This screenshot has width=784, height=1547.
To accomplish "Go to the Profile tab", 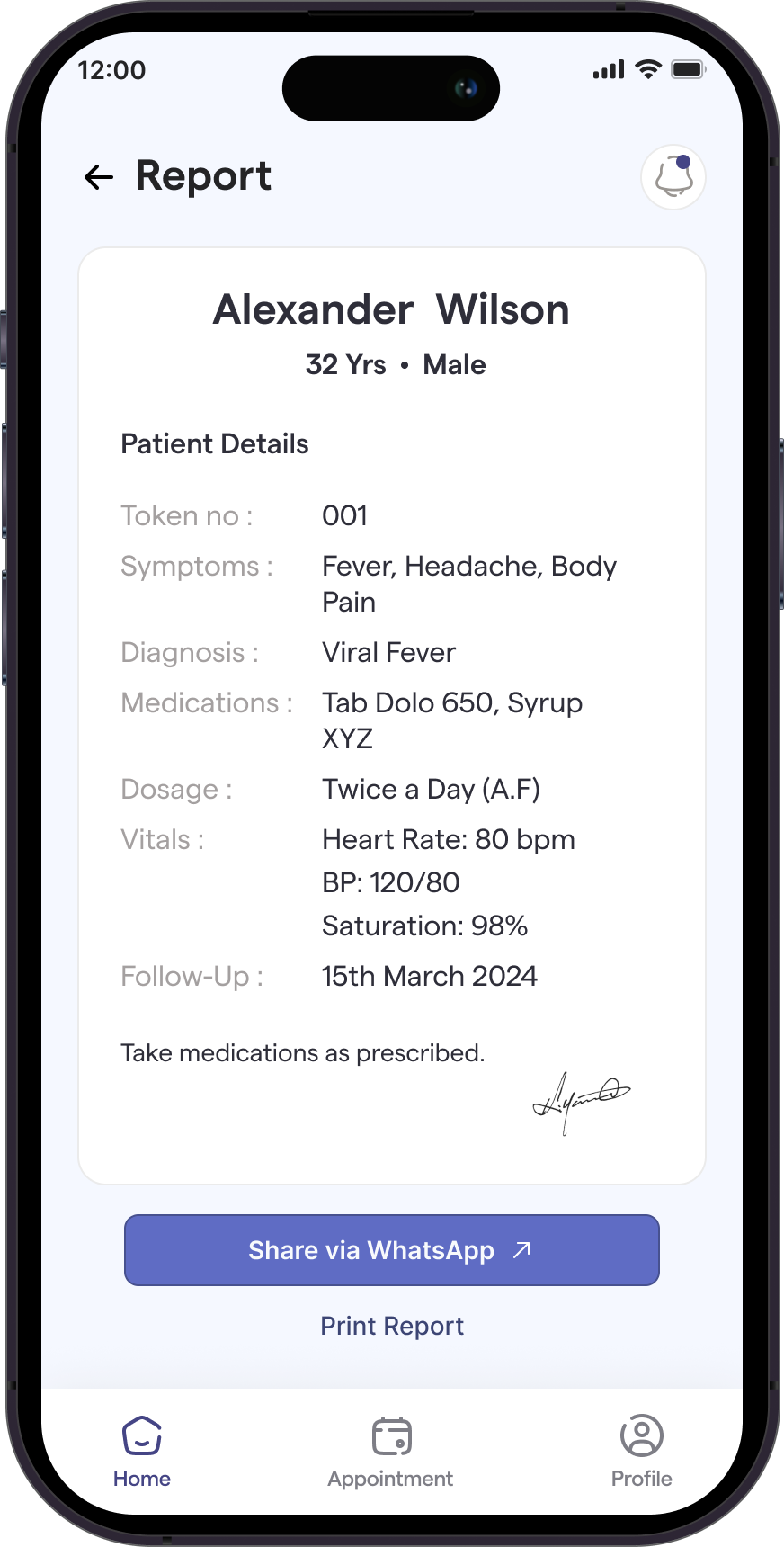I will (641, 1452).
